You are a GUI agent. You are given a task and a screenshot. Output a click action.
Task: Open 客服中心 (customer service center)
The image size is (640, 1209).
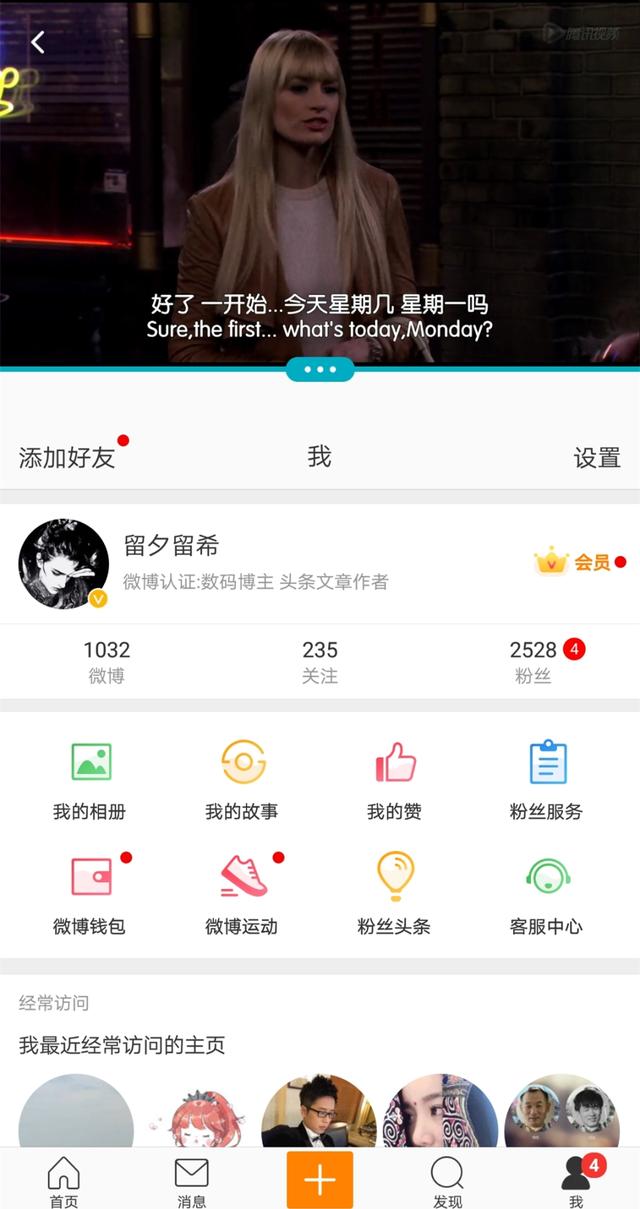[x=546, y=894]
